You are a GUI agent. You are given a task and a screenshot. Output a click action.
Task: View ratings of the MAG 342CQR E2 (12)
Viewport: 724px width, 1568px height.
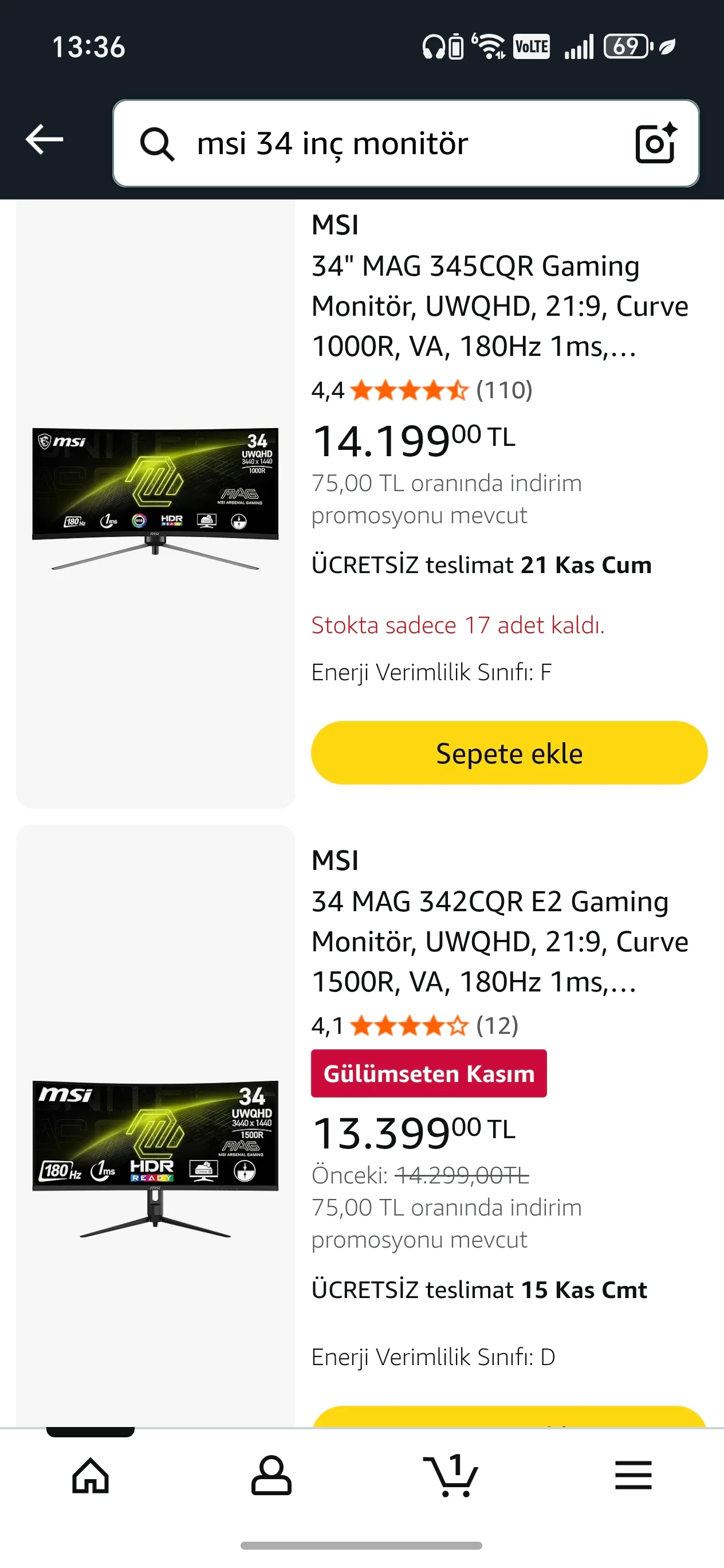415,1026
